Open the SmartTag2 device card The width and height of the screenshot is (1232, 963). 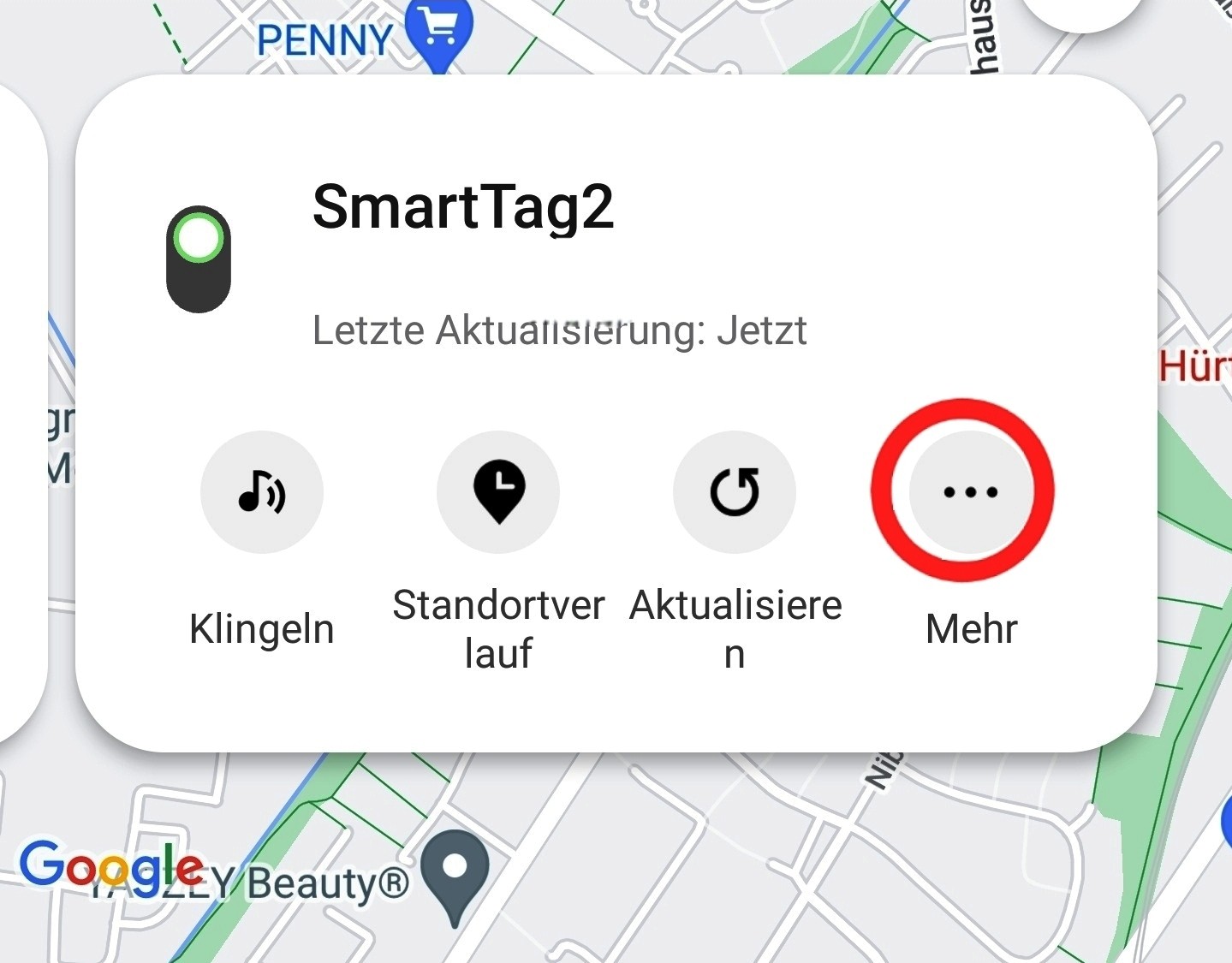[462, 209]
